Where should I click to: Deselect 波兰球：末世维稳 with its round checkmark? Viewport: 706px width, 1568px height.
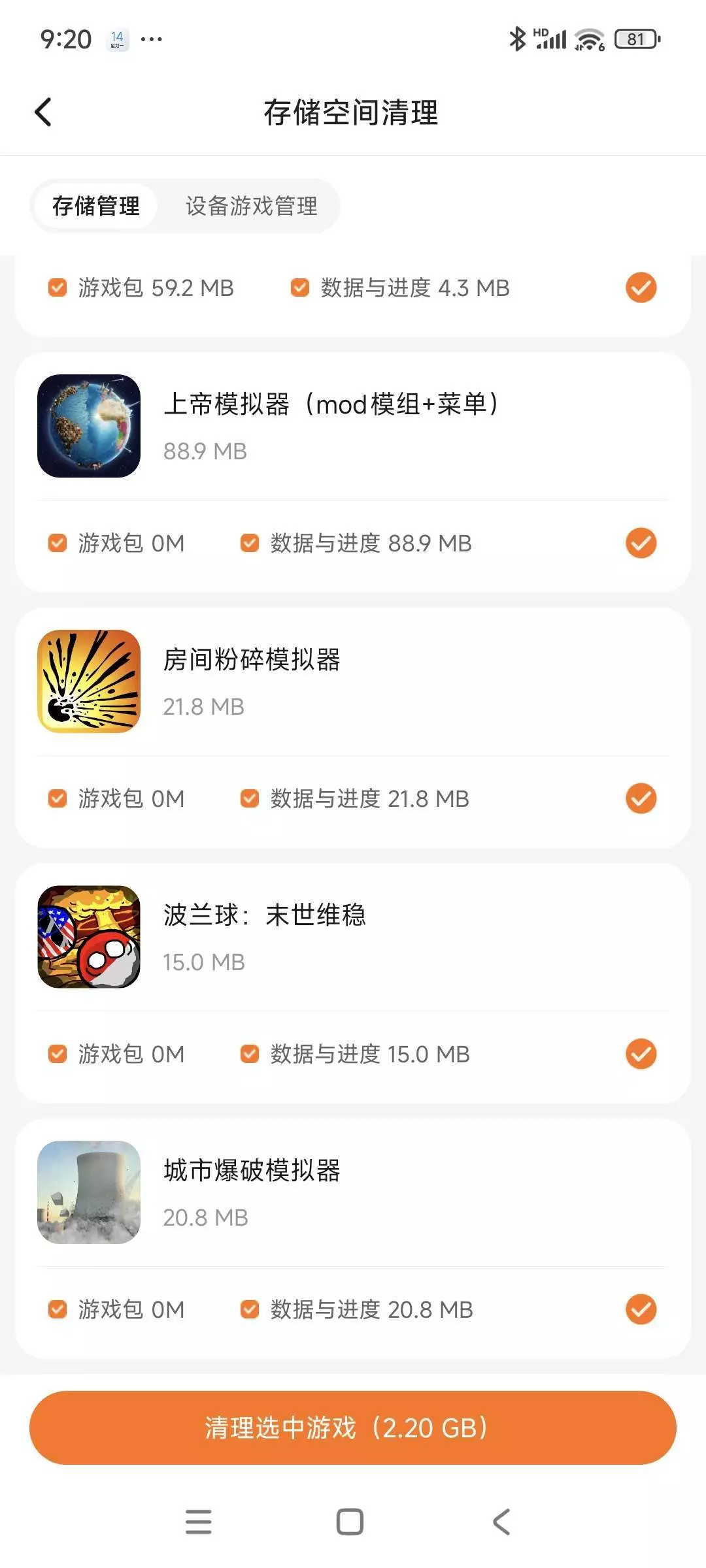point(641,1054)
